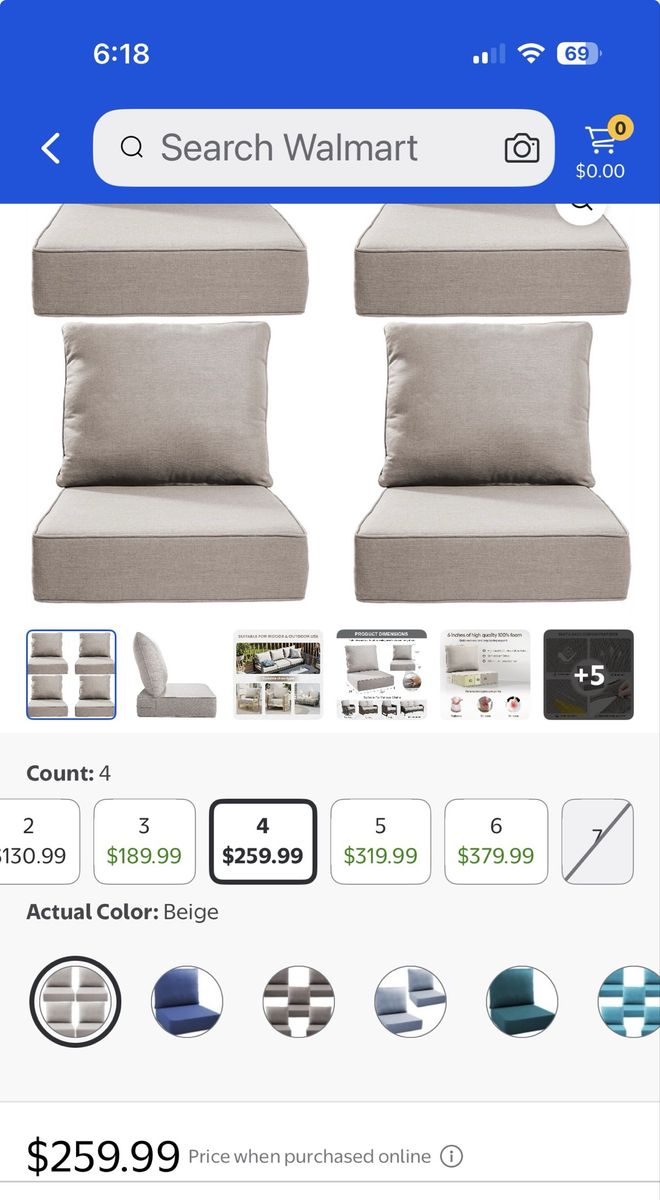View the single cushion set thumbnail
This screenshot has width=660, height=1200.
click(175, 675)
